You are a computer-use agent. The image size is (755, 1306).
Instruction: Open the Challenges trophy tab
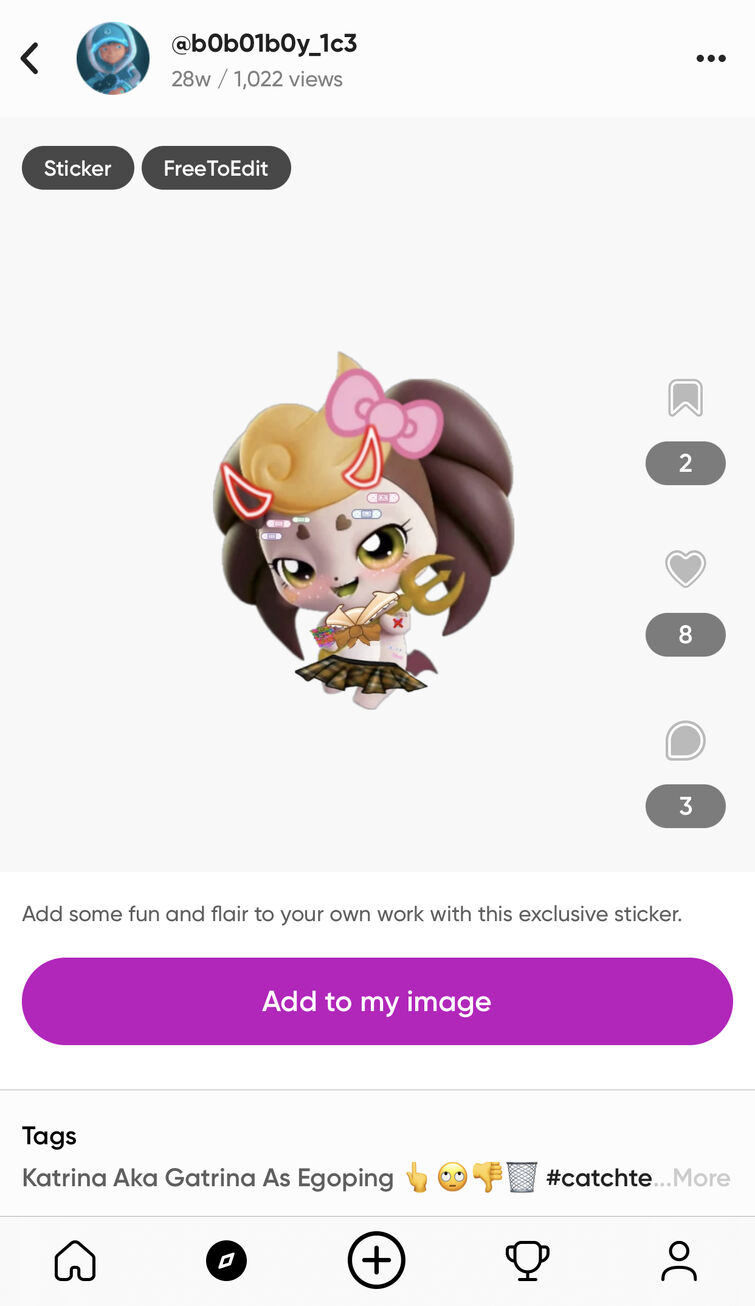coord(527,1261)
